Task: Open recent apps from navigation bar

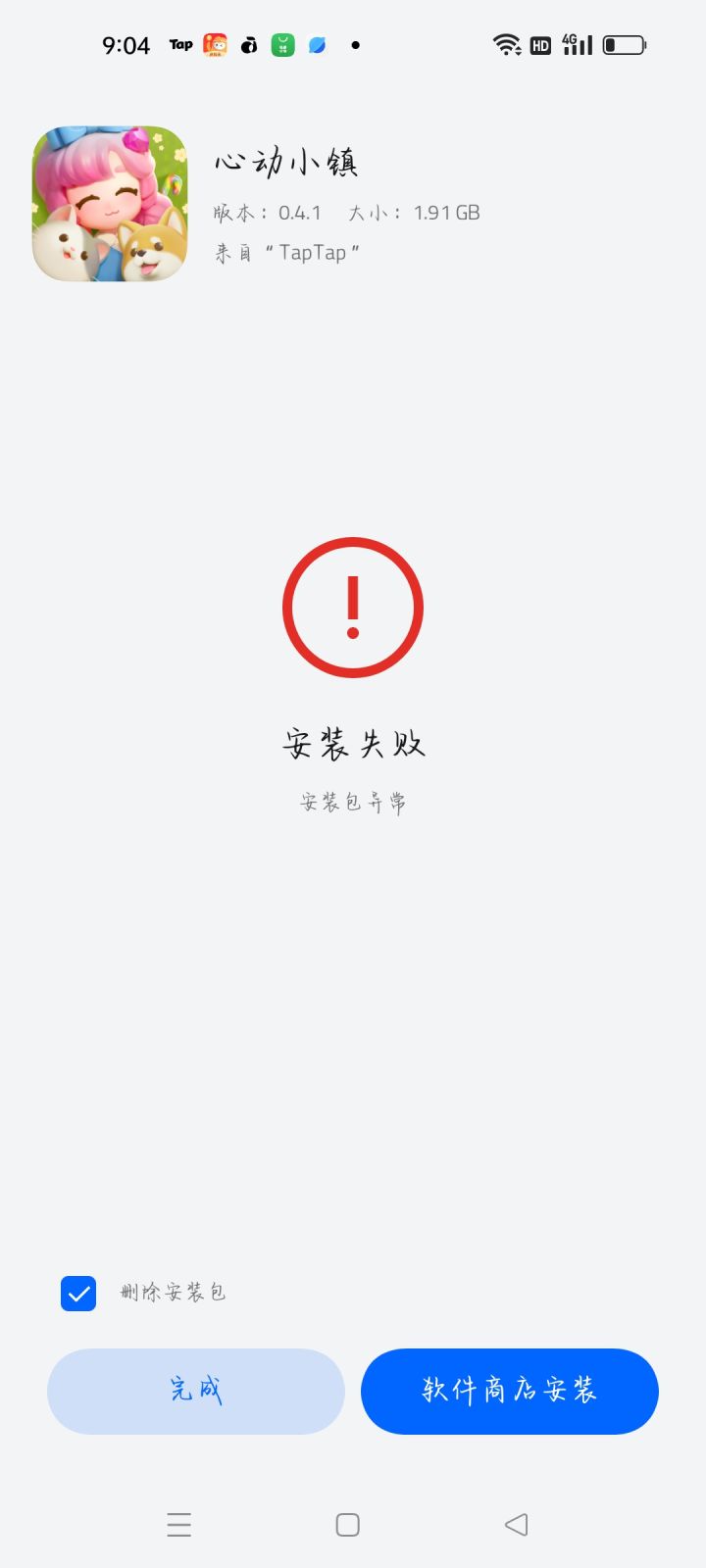Action: point(178,1524)
